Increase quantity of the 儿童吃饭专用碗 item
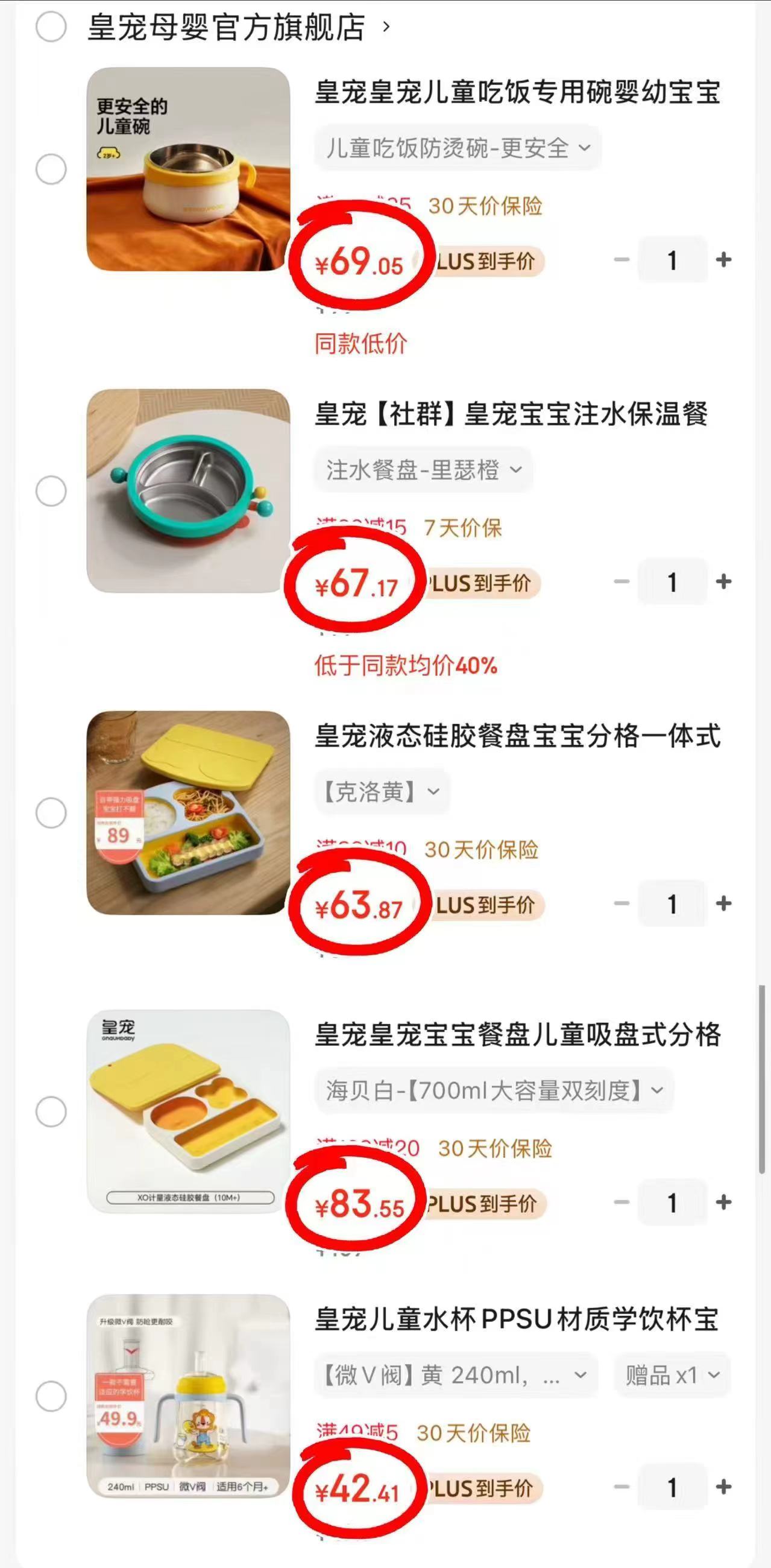The height and width of the screenshot is (1568, 771). coord(724,258)
